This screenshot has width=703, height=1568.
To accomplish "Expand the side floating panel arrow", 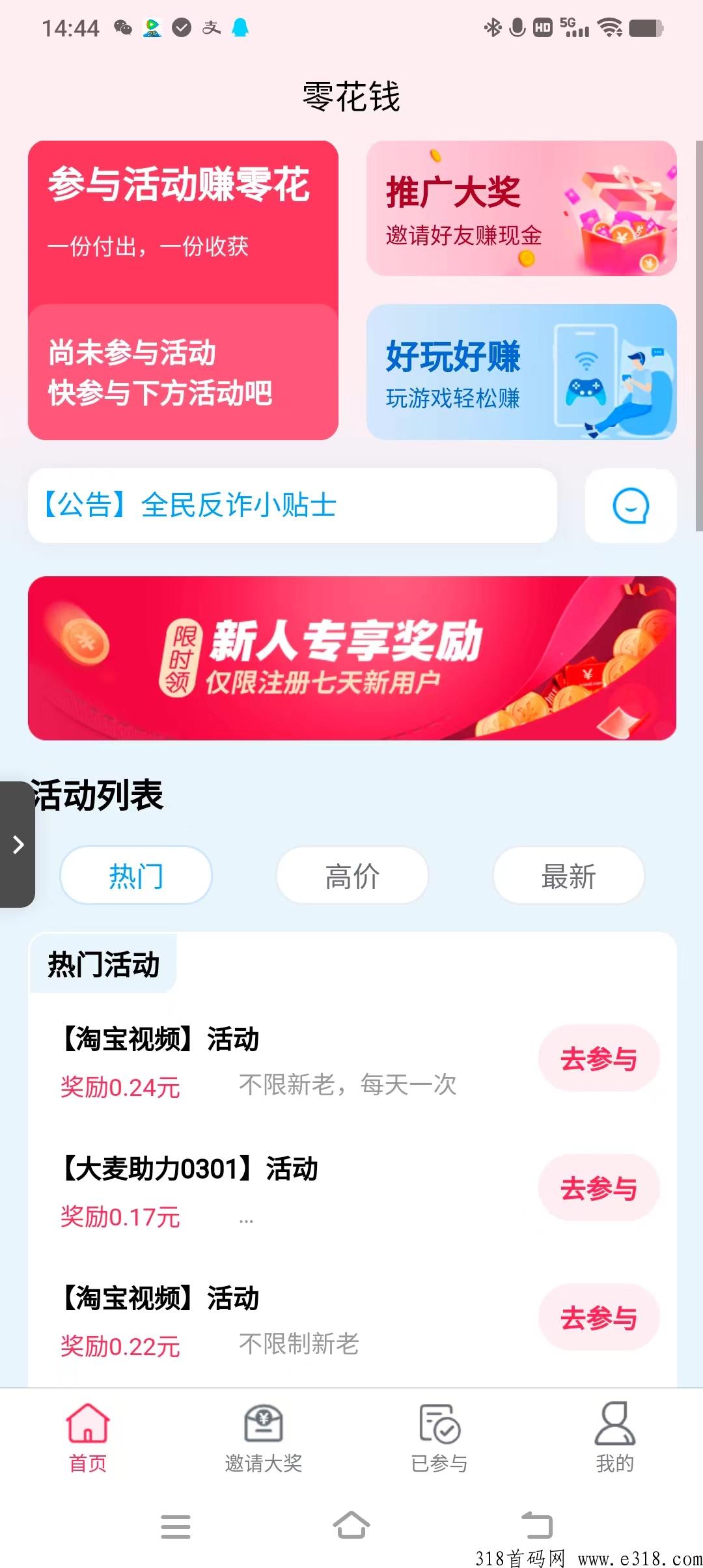I will [18, 845].
